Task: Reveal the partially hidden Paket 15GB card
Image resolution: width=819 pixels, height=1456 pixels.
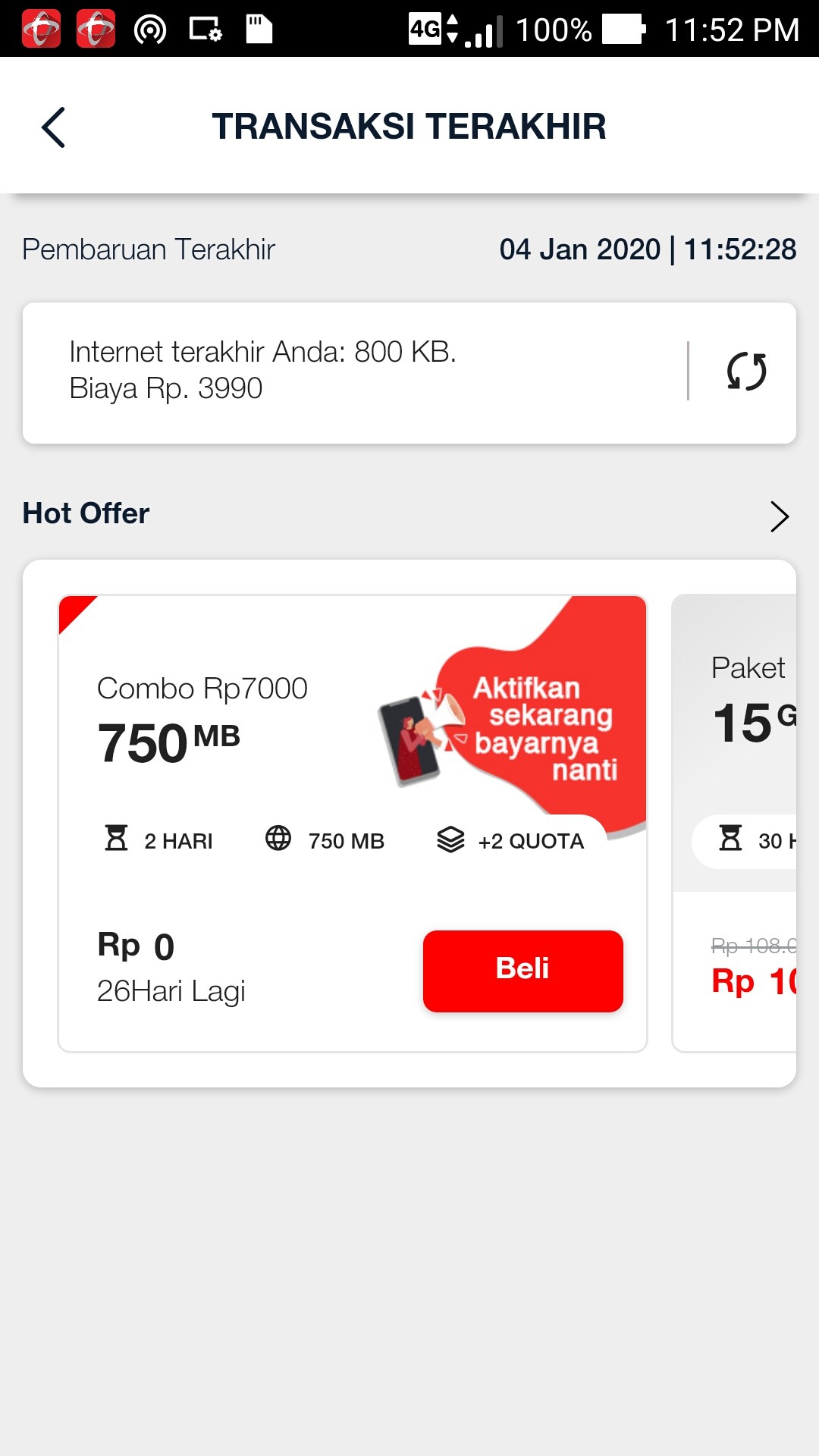Action: (747, 819)
